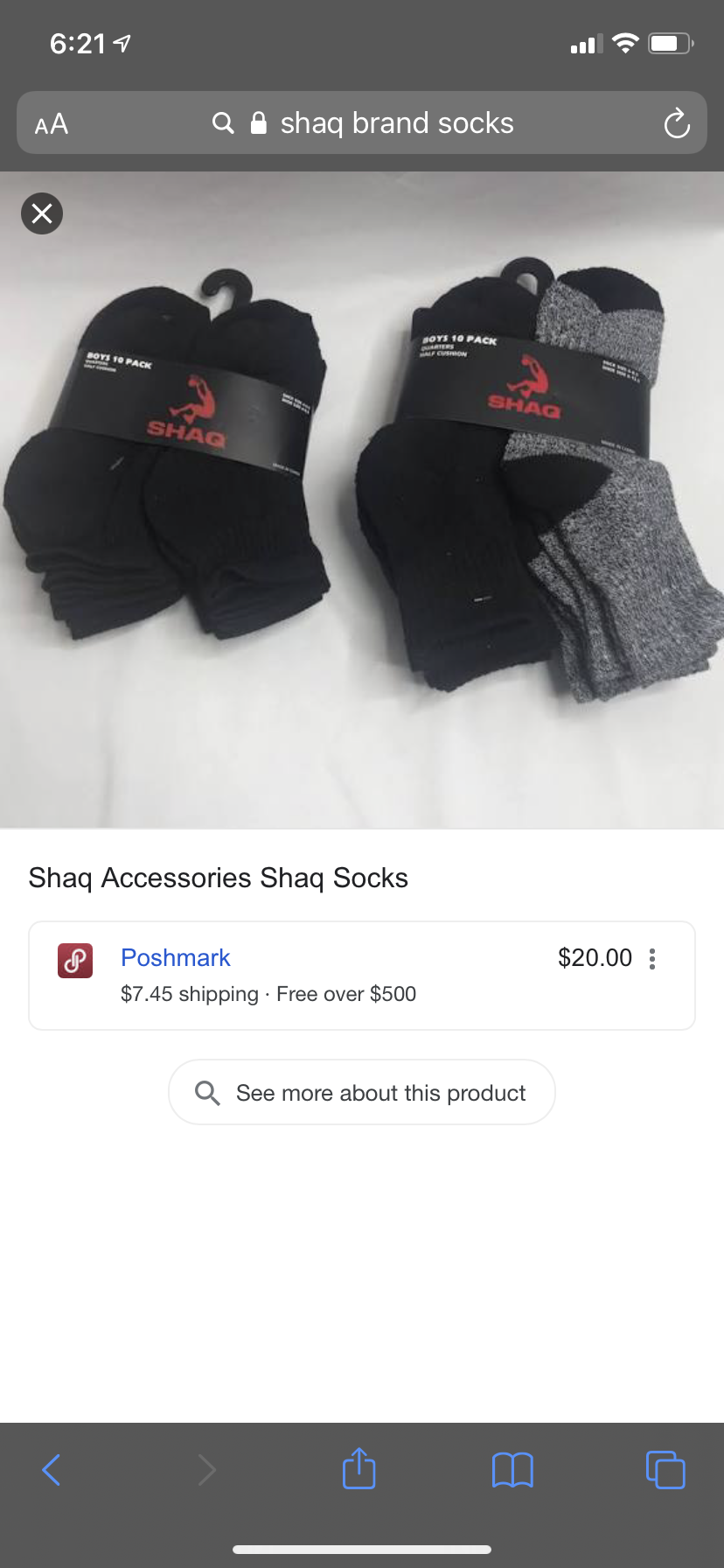Open the Poshmark seller link
The image size is (724, 1568).
(x=175, y=957)
